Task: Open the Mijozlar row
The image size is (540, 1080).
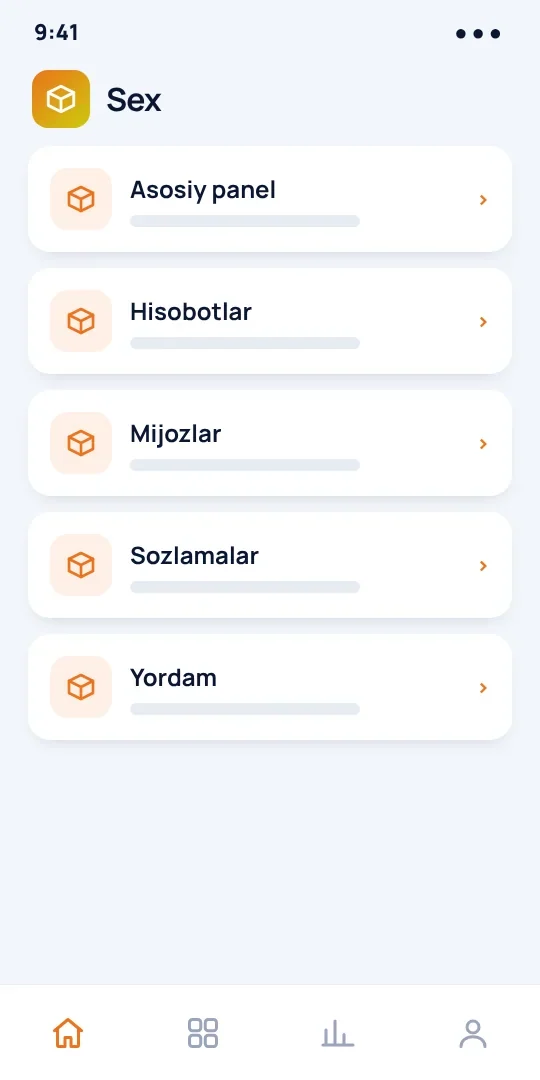Action: click(x=270, y=443)
